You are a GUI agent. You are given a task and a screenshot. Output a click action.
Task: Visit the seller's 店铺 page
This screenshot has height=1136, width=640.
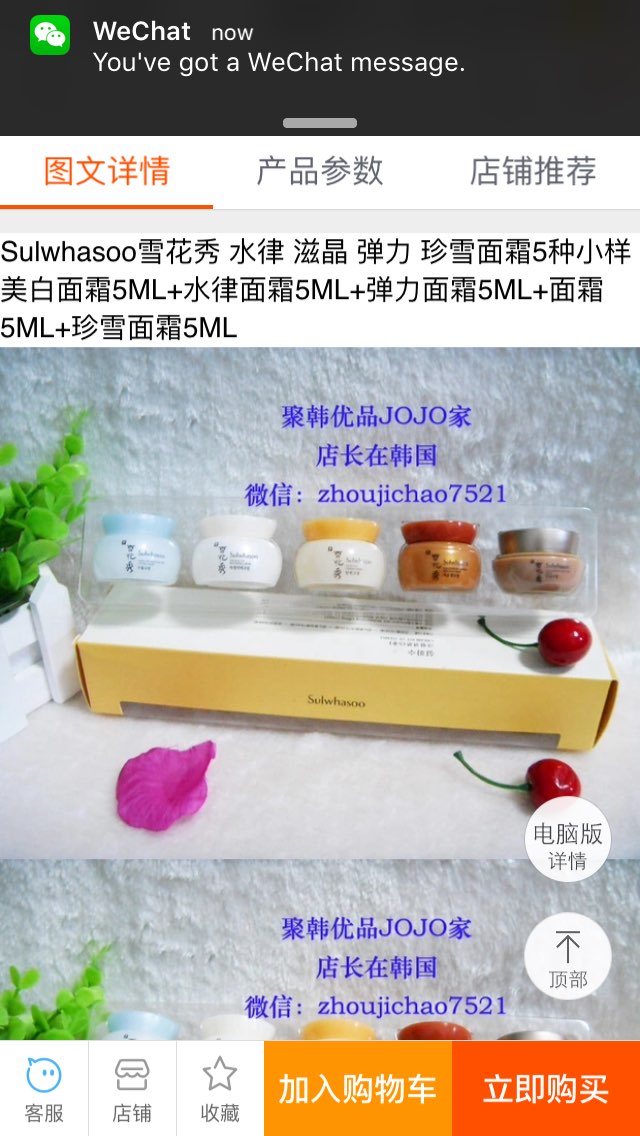(132, 1088)
